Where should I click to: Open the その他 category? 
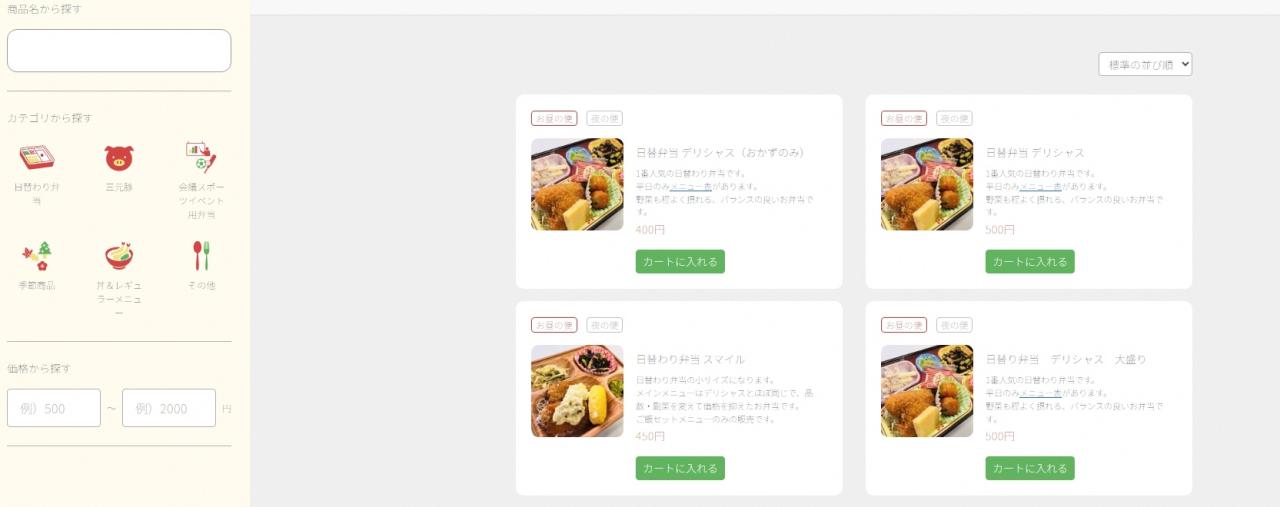tap(201, 256)
